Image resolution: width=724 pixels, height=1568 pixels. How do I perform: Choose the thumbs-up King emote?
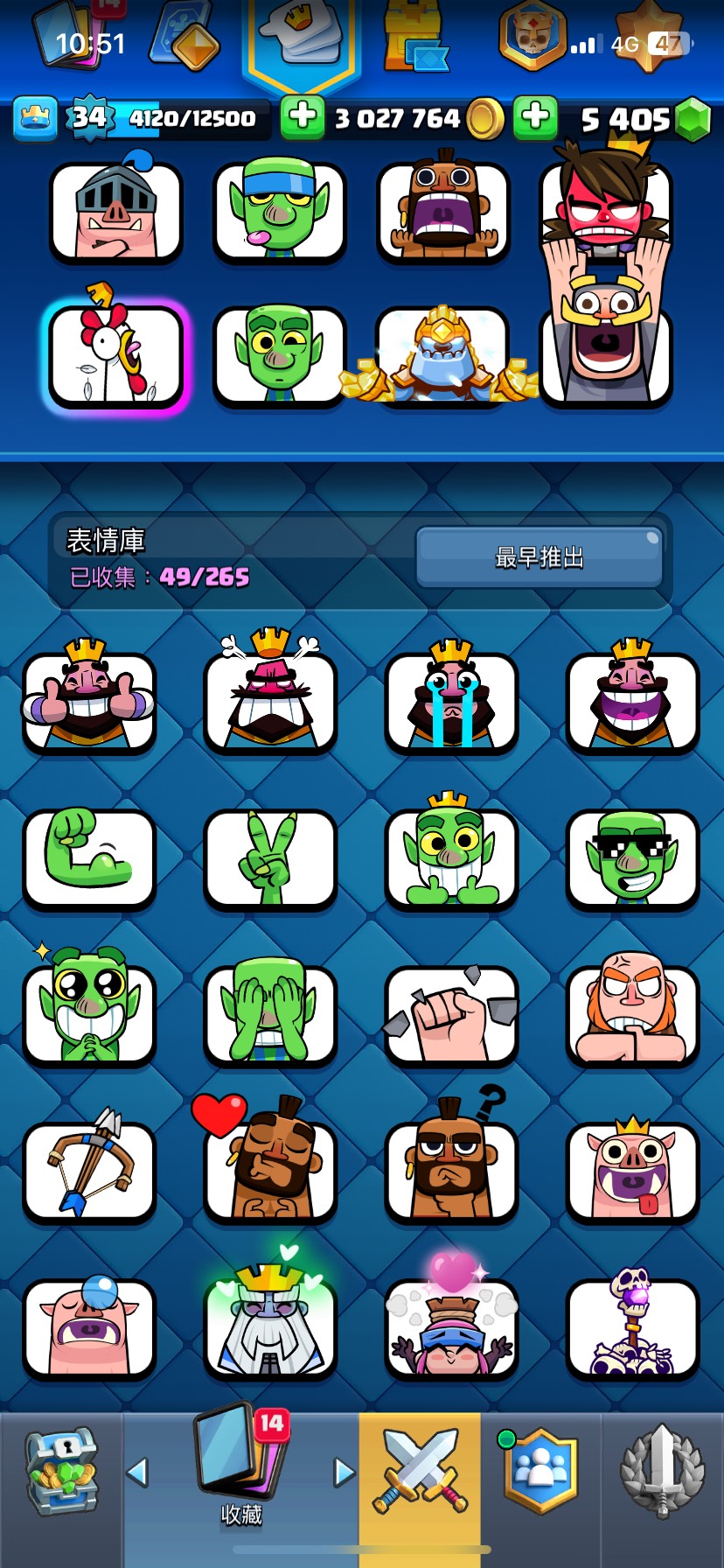[89, 700]
